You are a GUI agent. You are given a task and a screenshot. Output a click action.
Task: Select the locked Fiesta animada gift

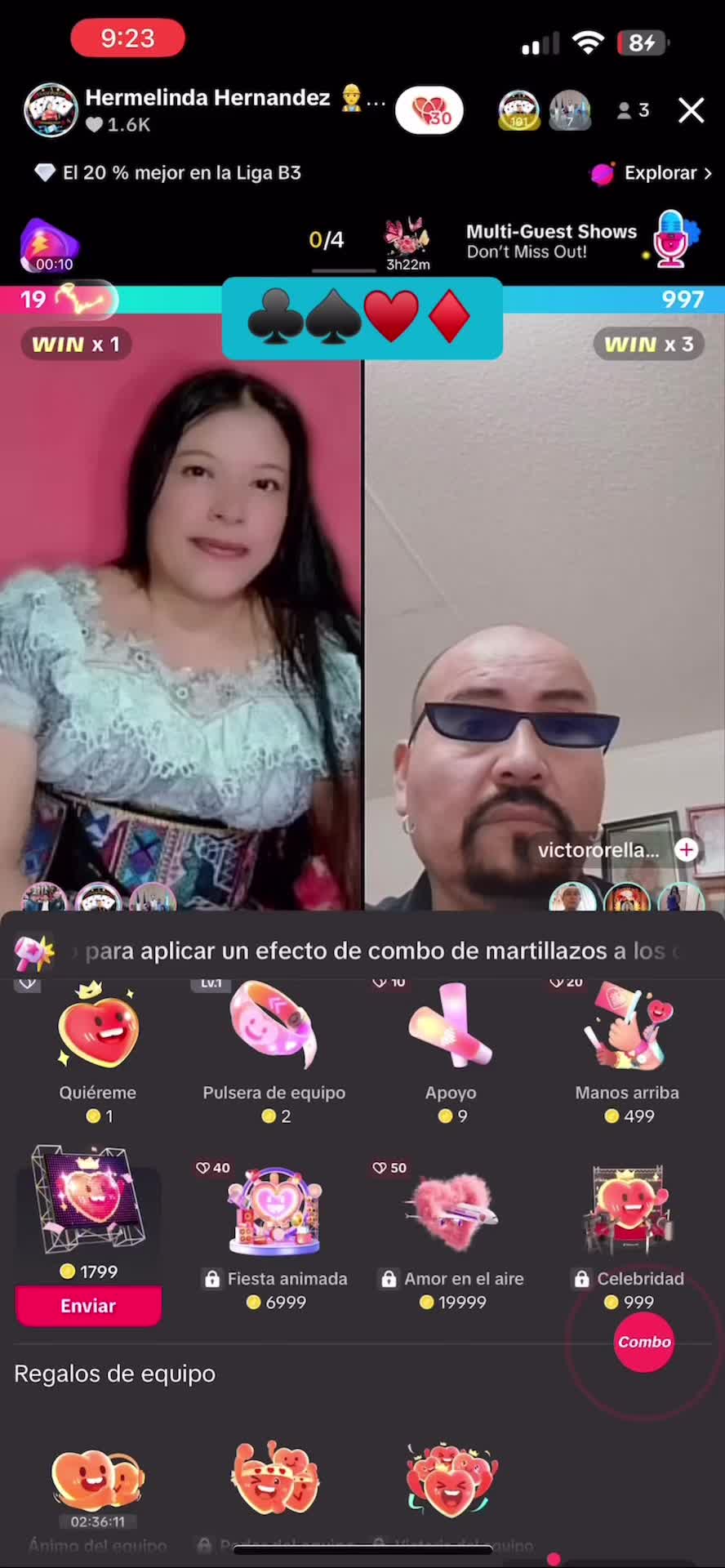click(x=274, y=1233)
